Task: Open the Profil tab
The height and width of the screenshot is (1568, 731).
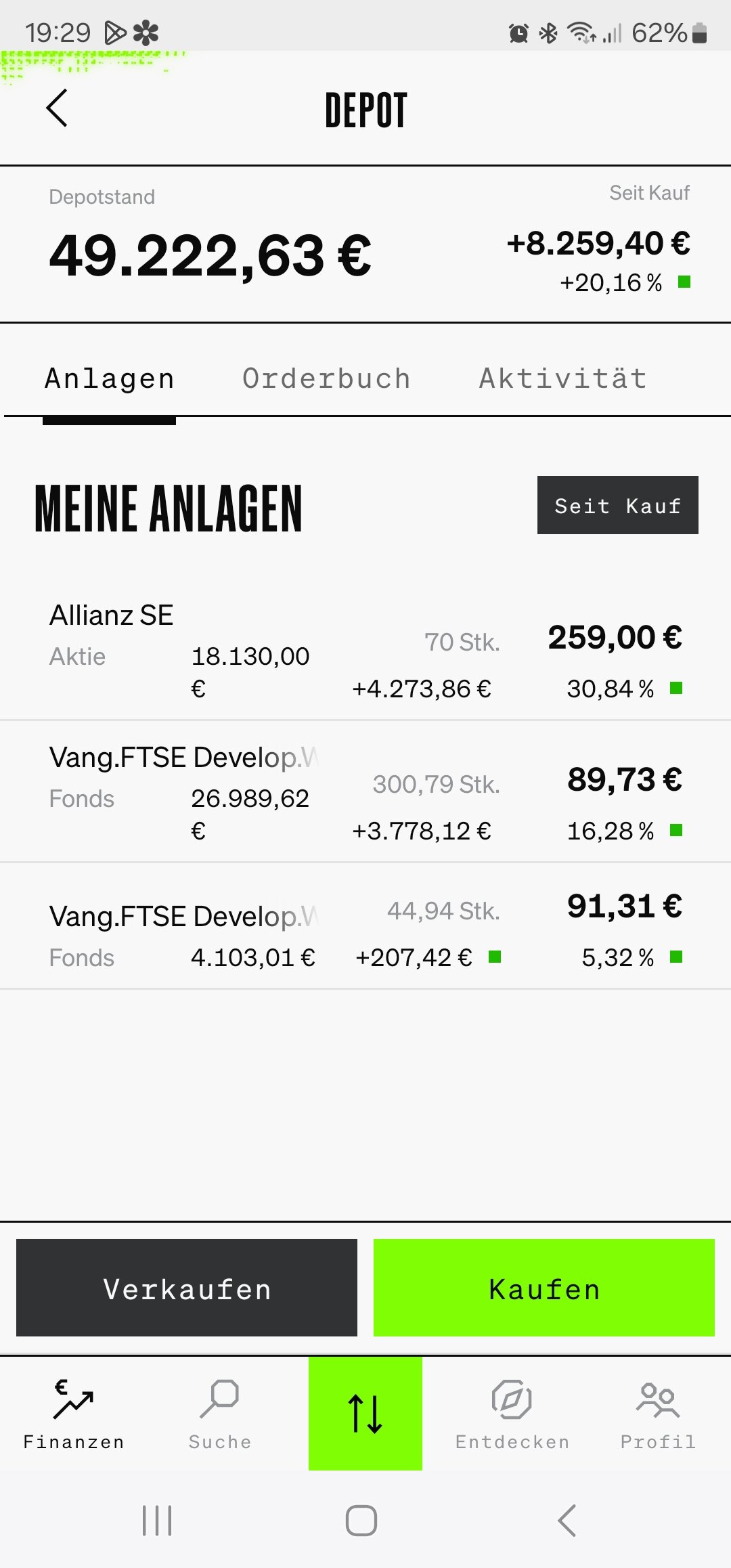Action: coord(658,1414)
